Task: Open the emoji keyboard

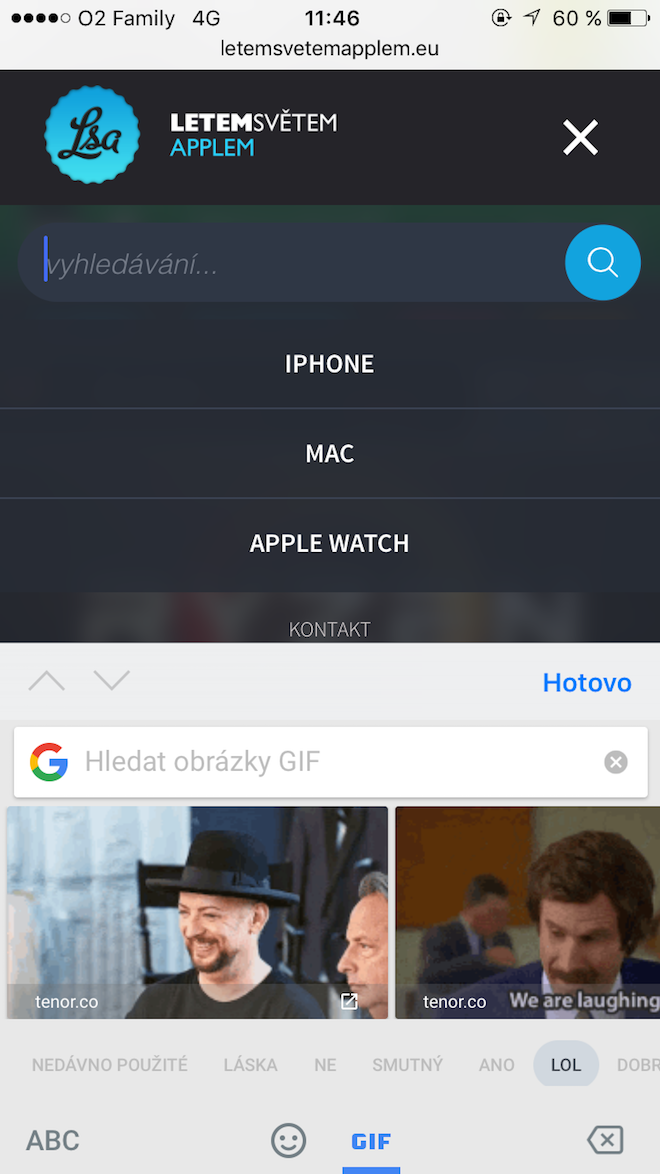Action: click(288, 1140)
